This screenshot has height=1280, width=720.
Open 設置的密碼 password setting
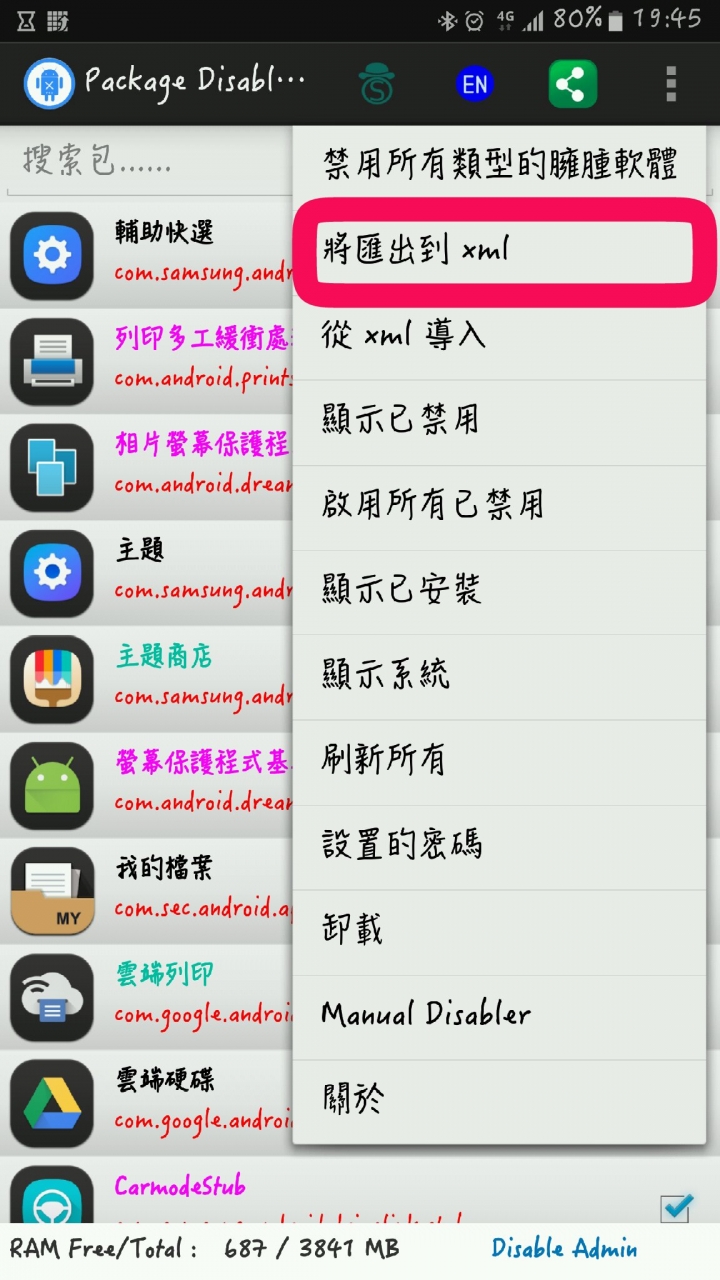pos(499,844)
